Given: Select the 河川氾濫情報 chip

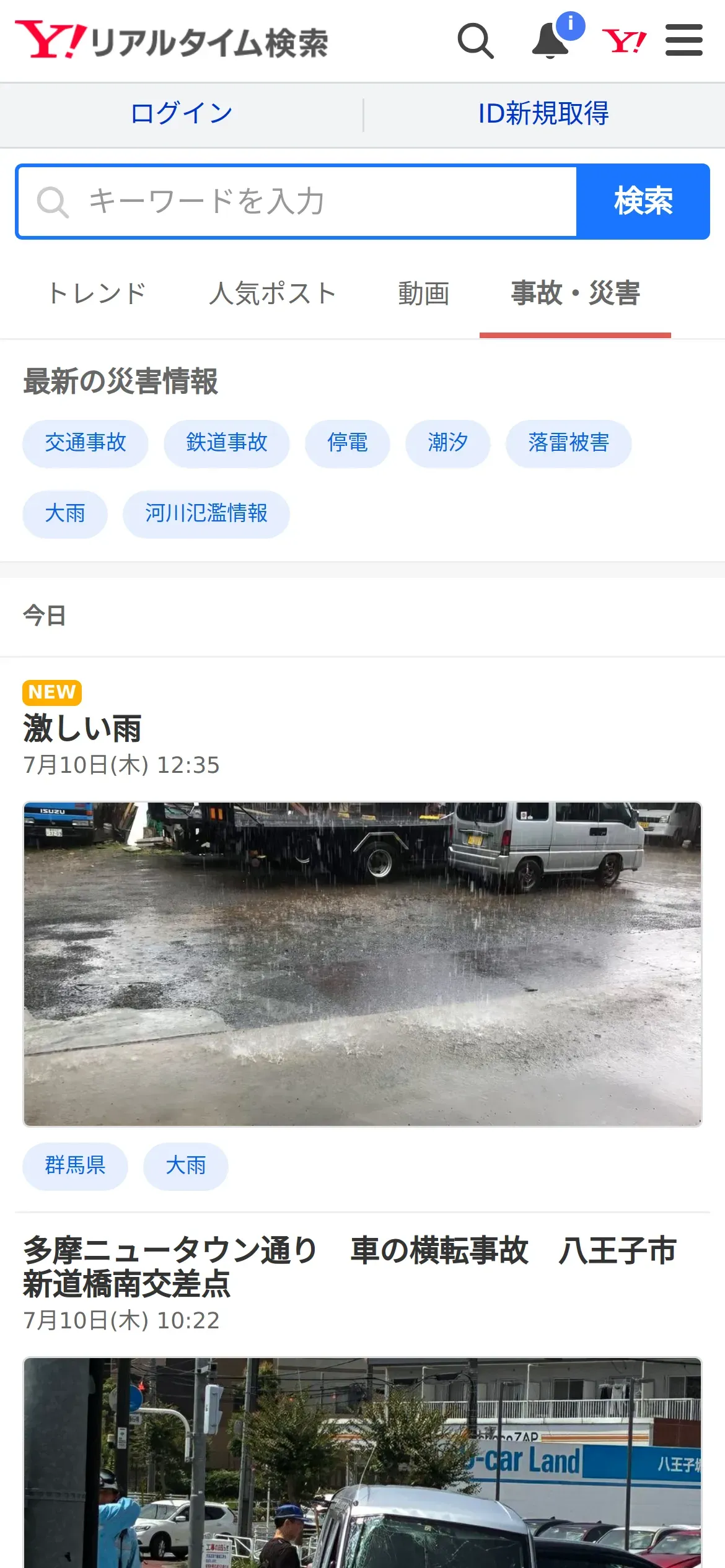Looking at the screenshot, I should tap(206, 514).
